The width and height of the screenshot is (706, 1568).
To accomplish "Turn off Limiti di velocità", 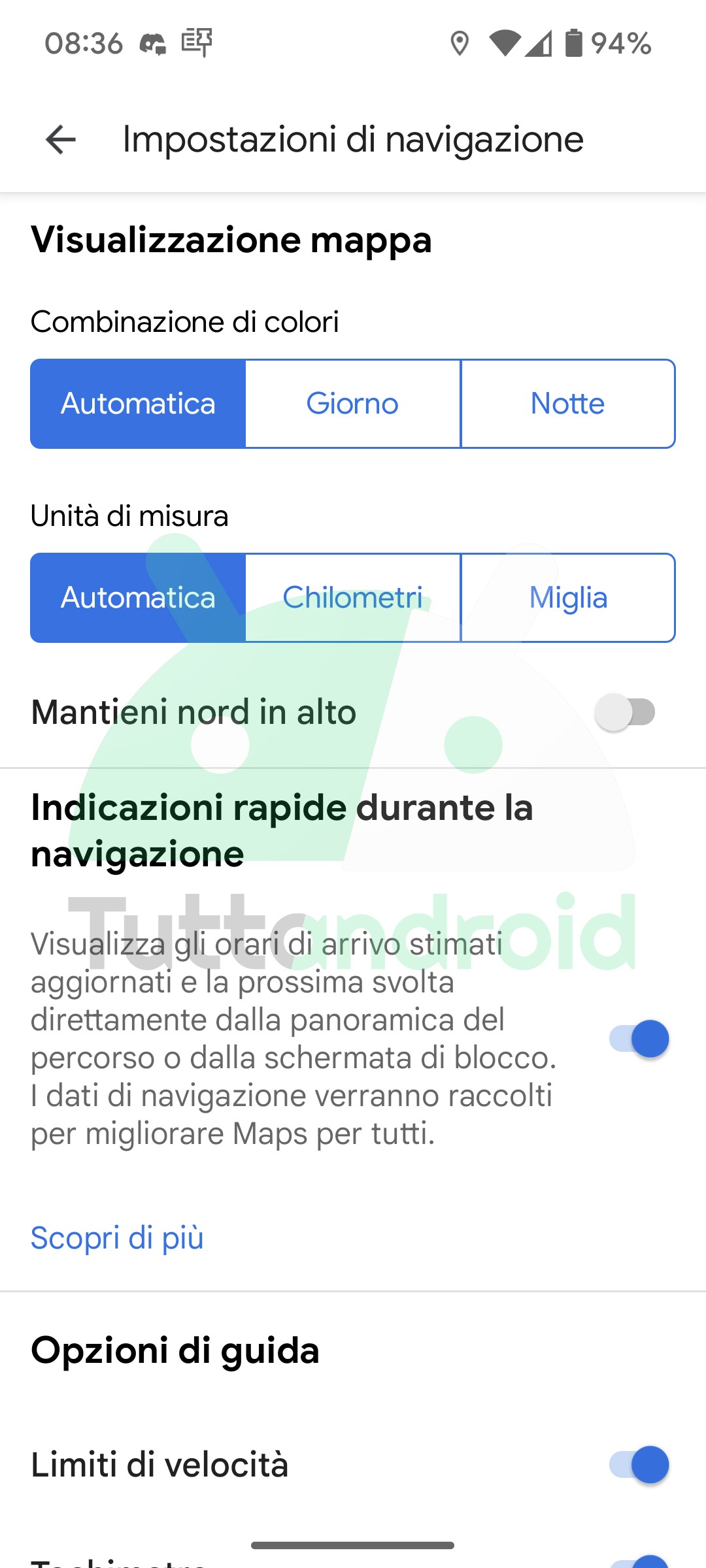I will tap(639, 1465).
